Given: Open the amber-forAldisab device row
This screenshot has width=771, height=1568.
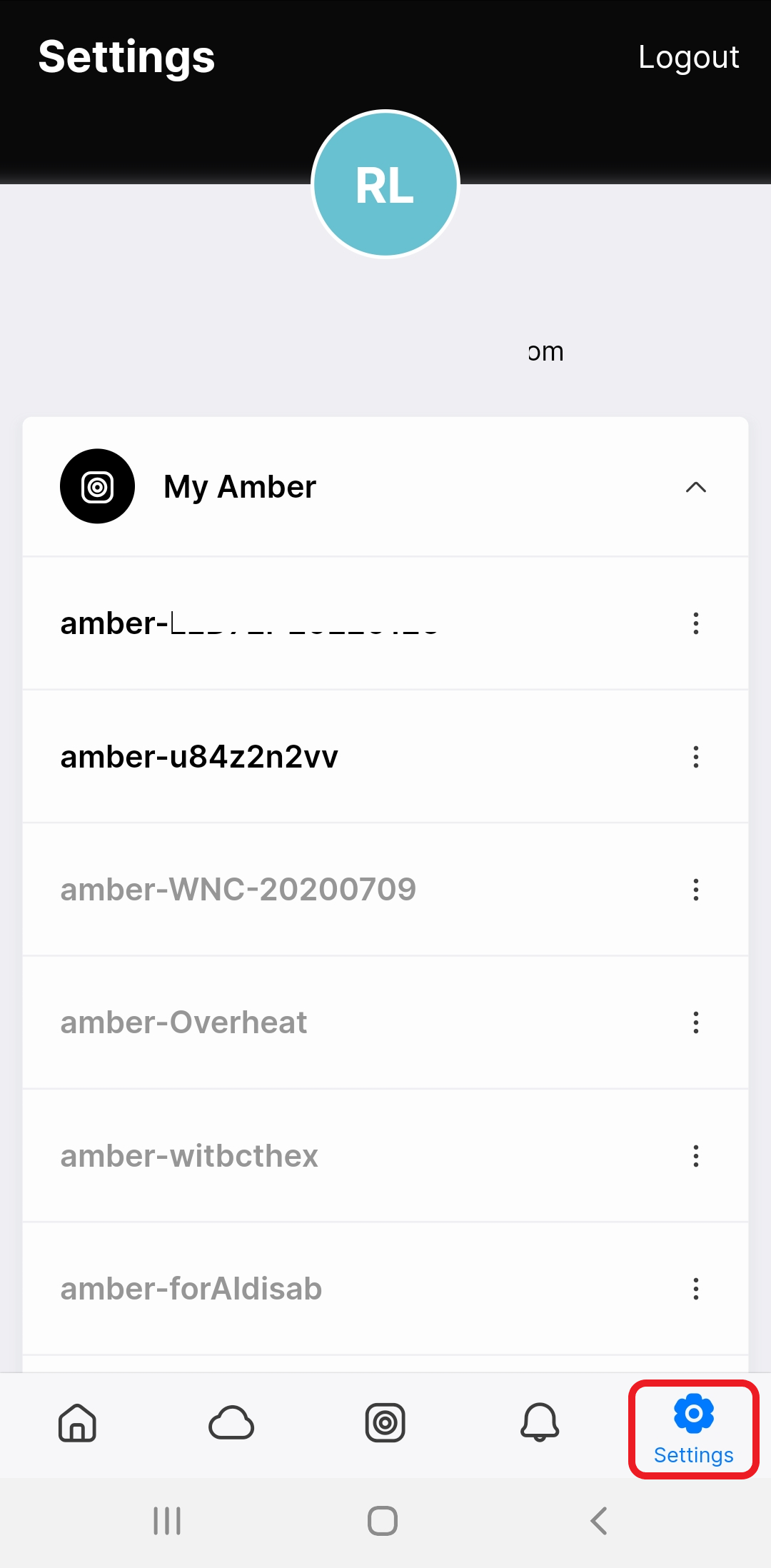Looking at the screenshot, I should 385,1289.
